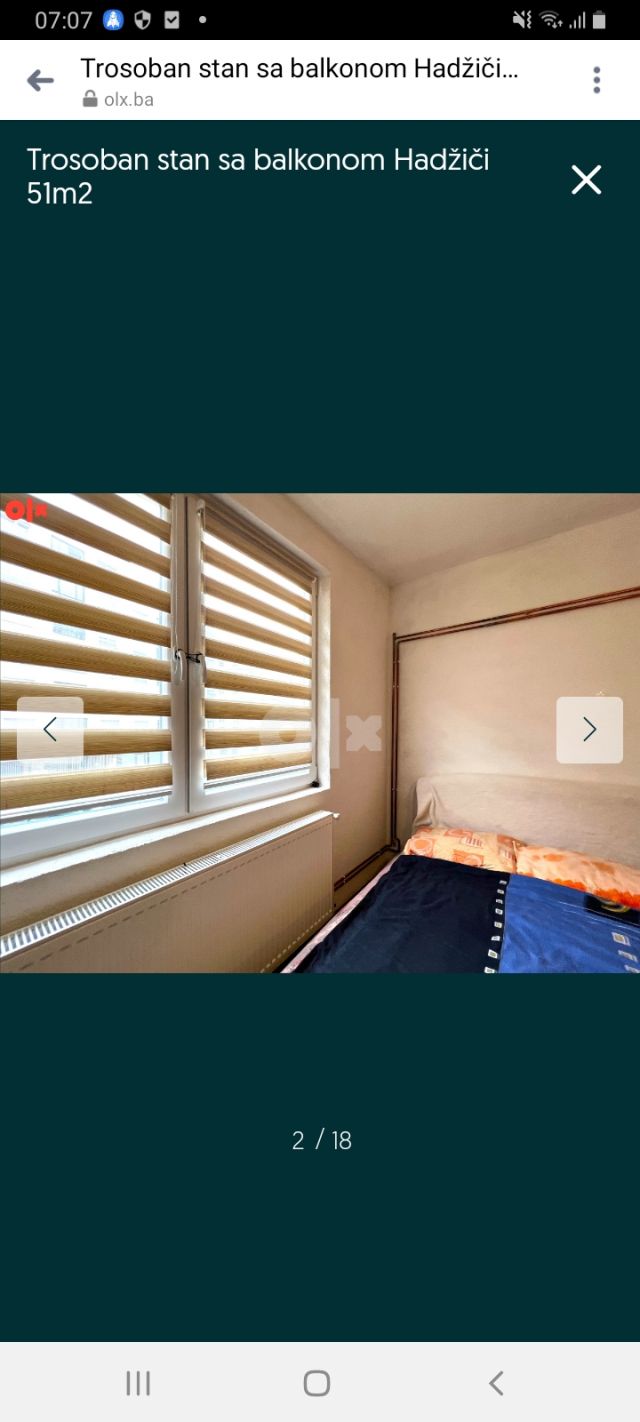The height and width of the screenshot is (1422, 640).
Task: Go to the phone's home screen
Action: tap(317, 1383)
